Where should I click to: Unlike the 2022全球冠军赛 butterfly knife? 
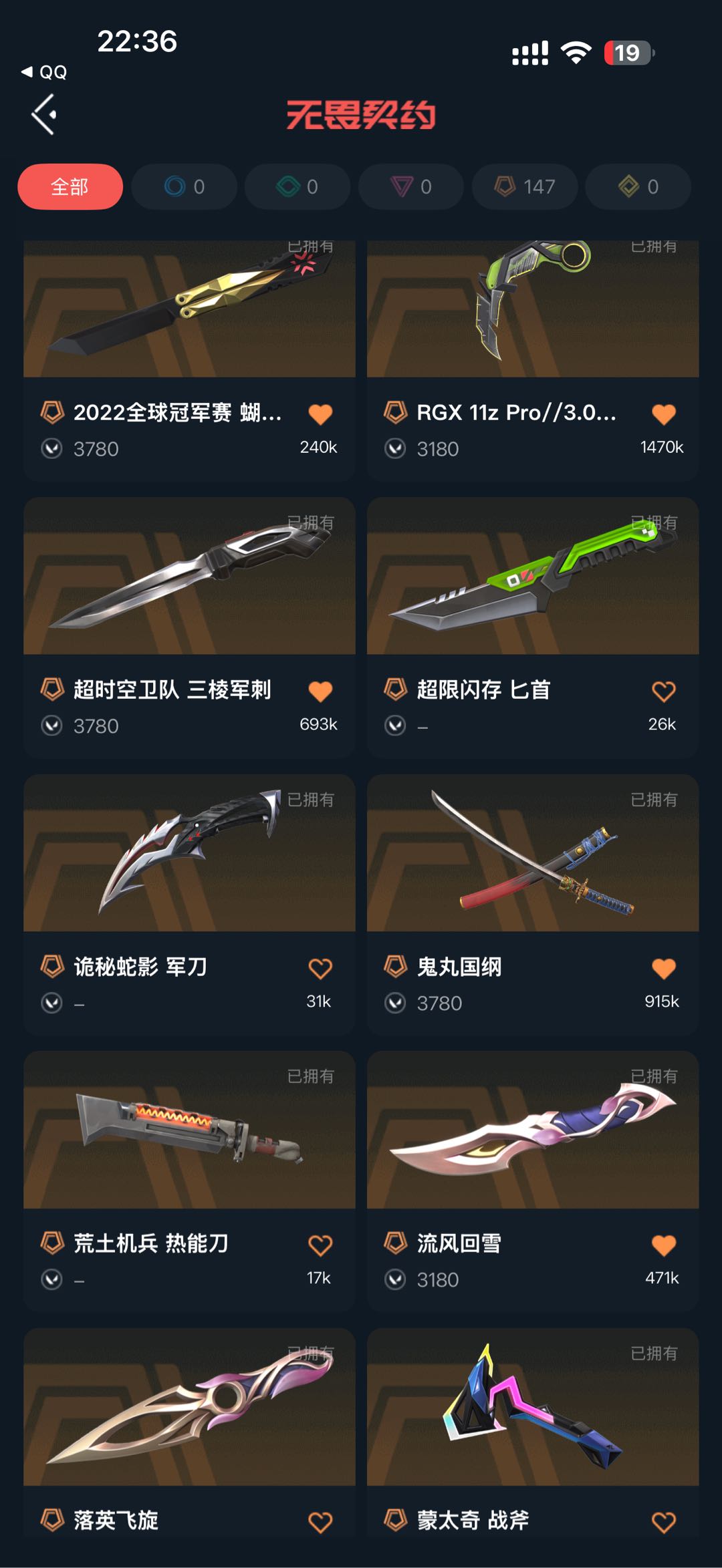pos(320,414)
